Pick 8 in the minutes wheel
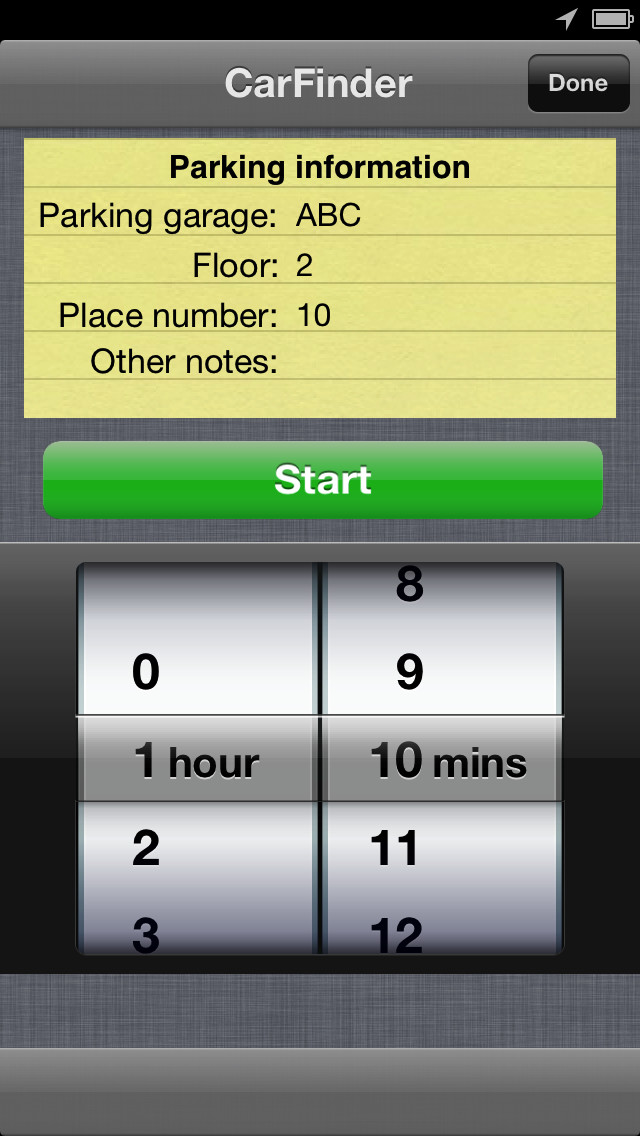Screen dimensions: 640x1136 [410, 585]
